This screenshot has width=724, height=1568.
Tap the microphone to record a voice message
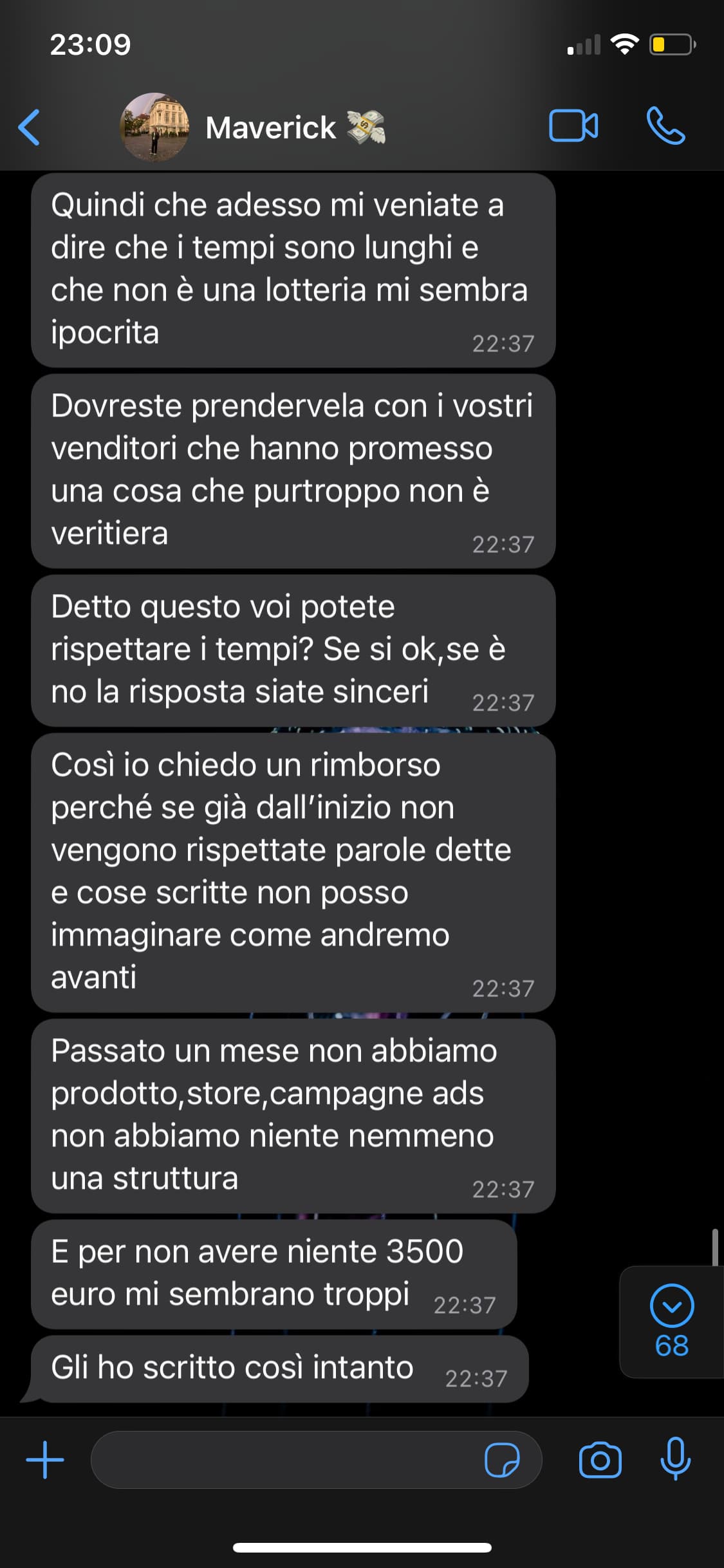pyautogui.click(x=675, y=1459)
